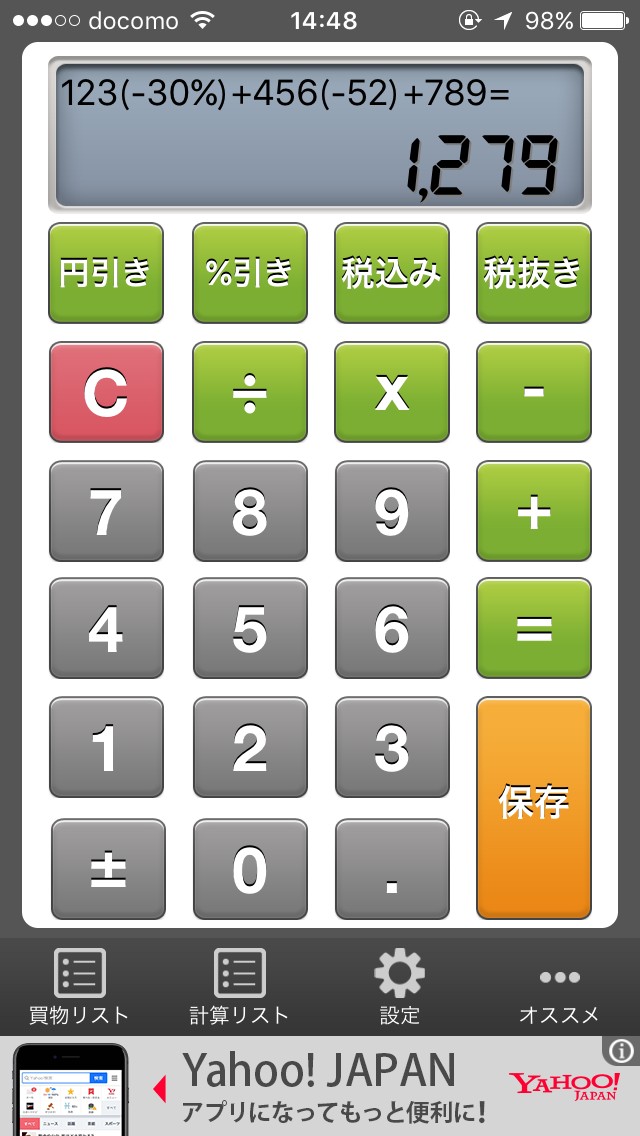Enter the digit 5
The height and width of the screenshot is (1136, 640).
click(249, 628)
